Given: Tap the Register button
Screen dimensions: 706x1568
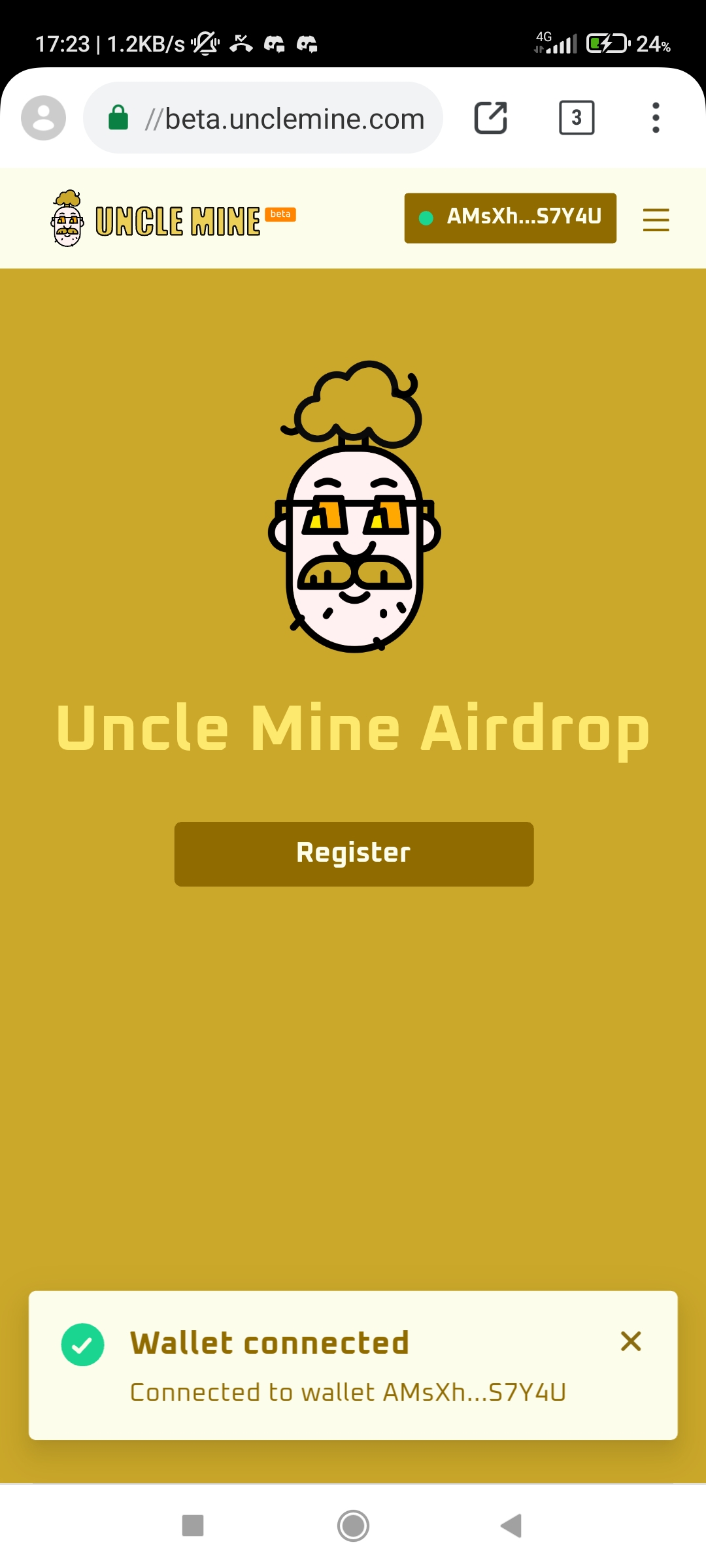Looking at the screenshot, I should 354,854.
